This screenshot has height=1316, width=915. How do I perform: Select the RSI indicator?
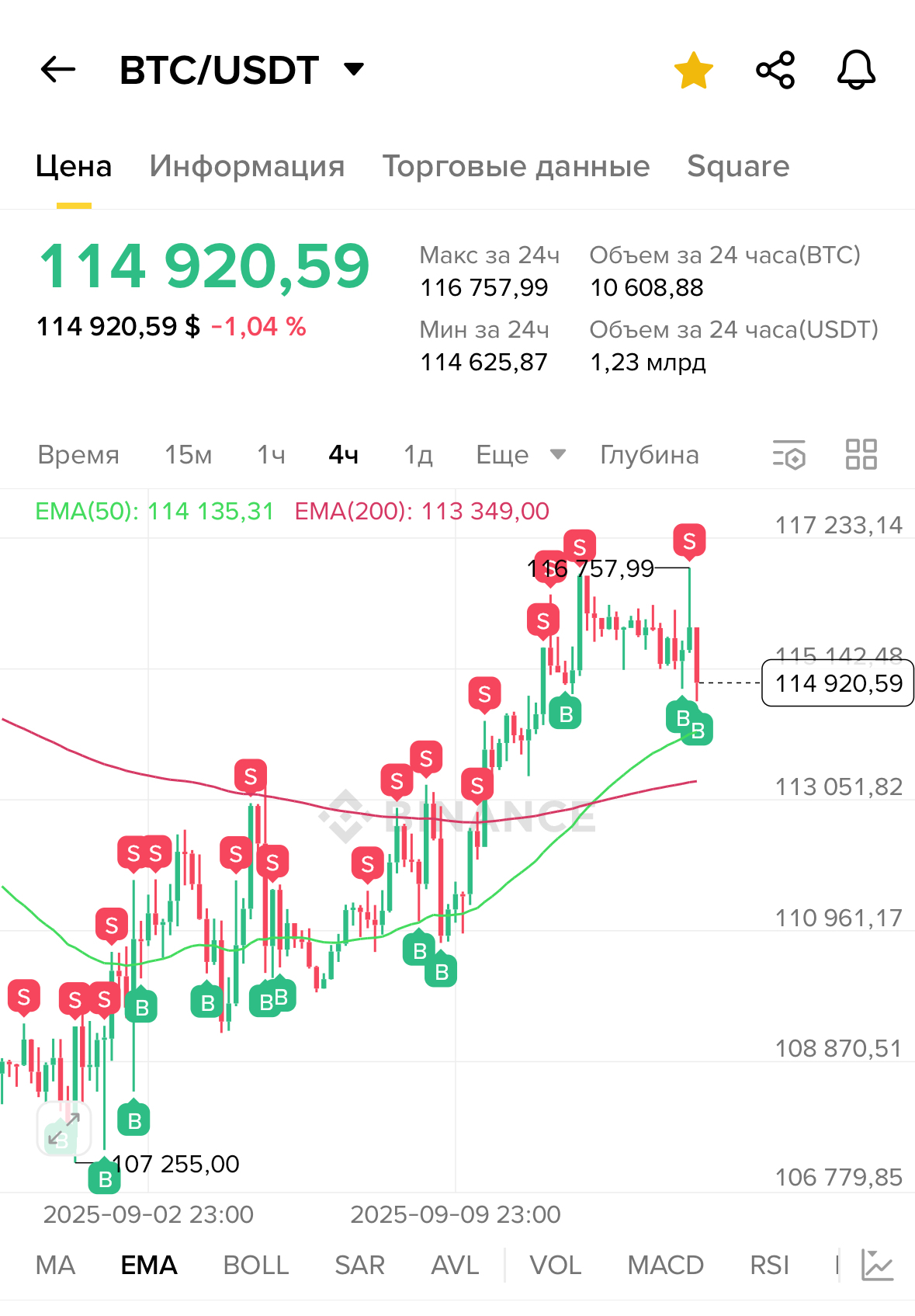click(768, 1266)
